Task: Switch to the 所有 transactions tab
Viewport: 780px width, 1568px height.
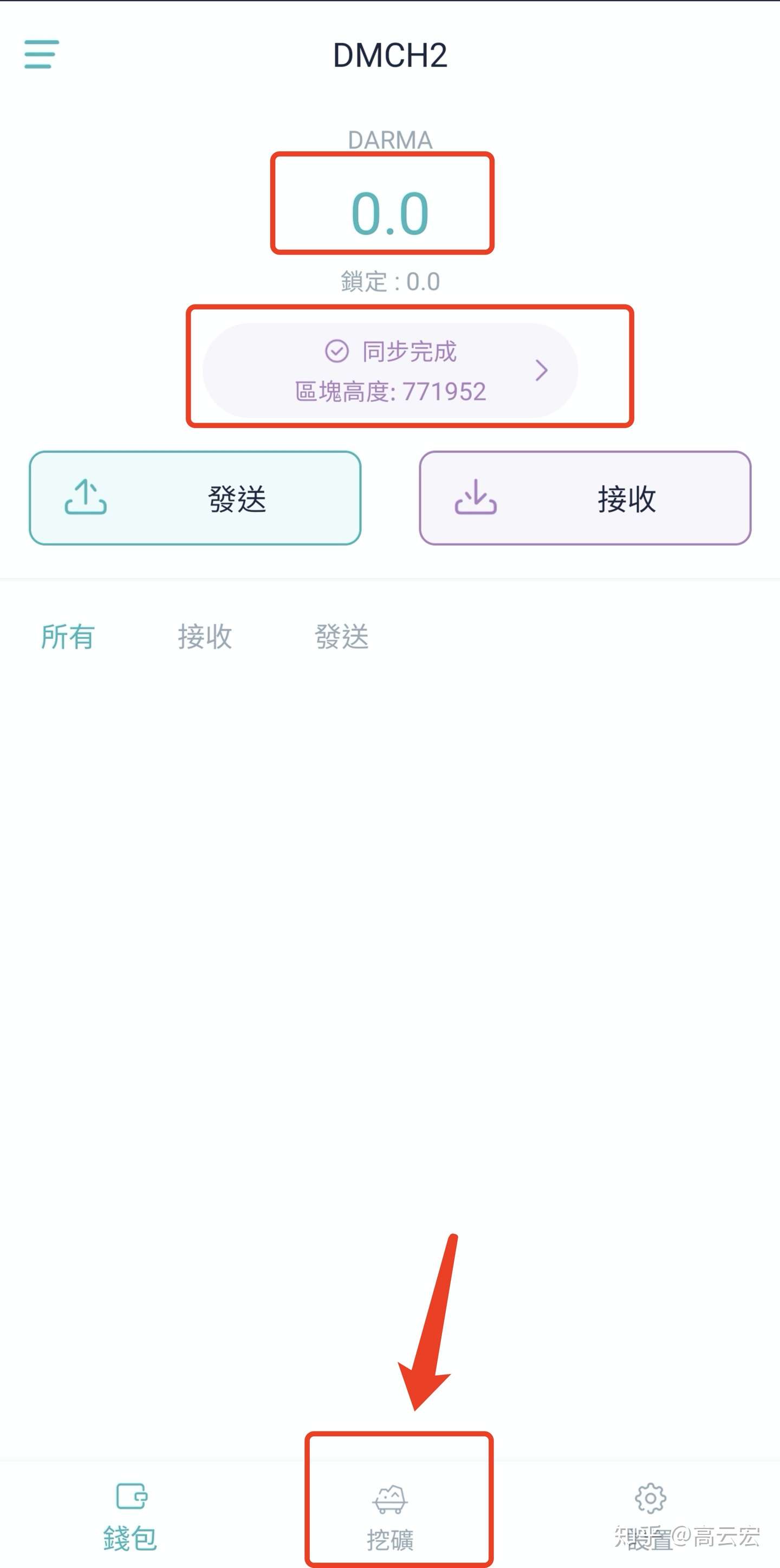Action: (x=68, y=637)
